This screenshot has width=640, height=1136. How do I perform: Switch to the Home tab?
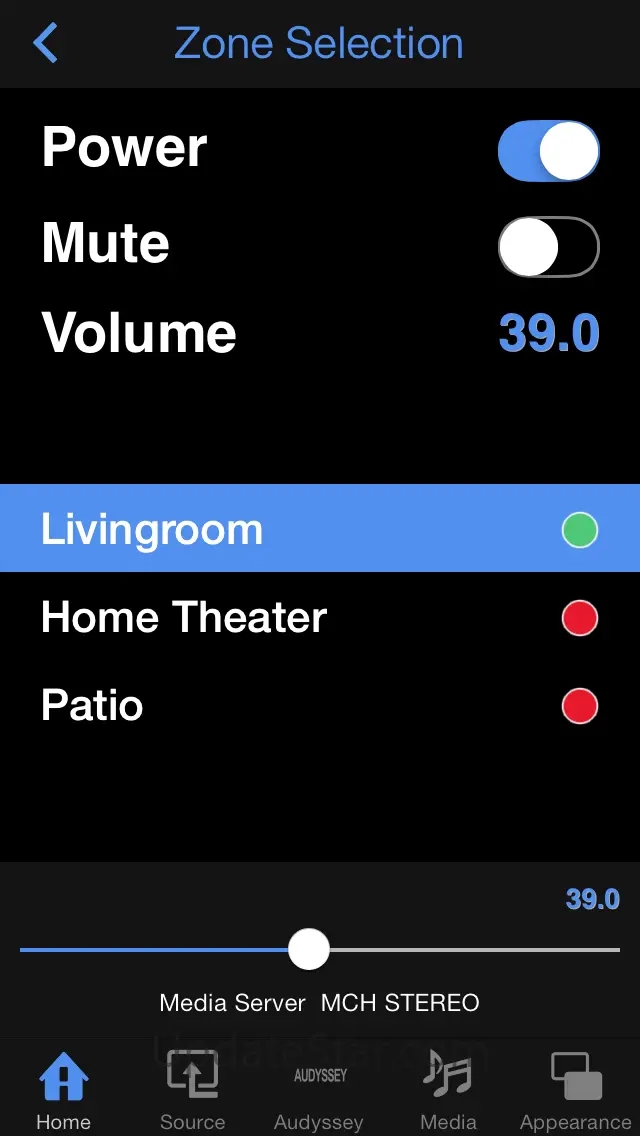point(63,1092)
